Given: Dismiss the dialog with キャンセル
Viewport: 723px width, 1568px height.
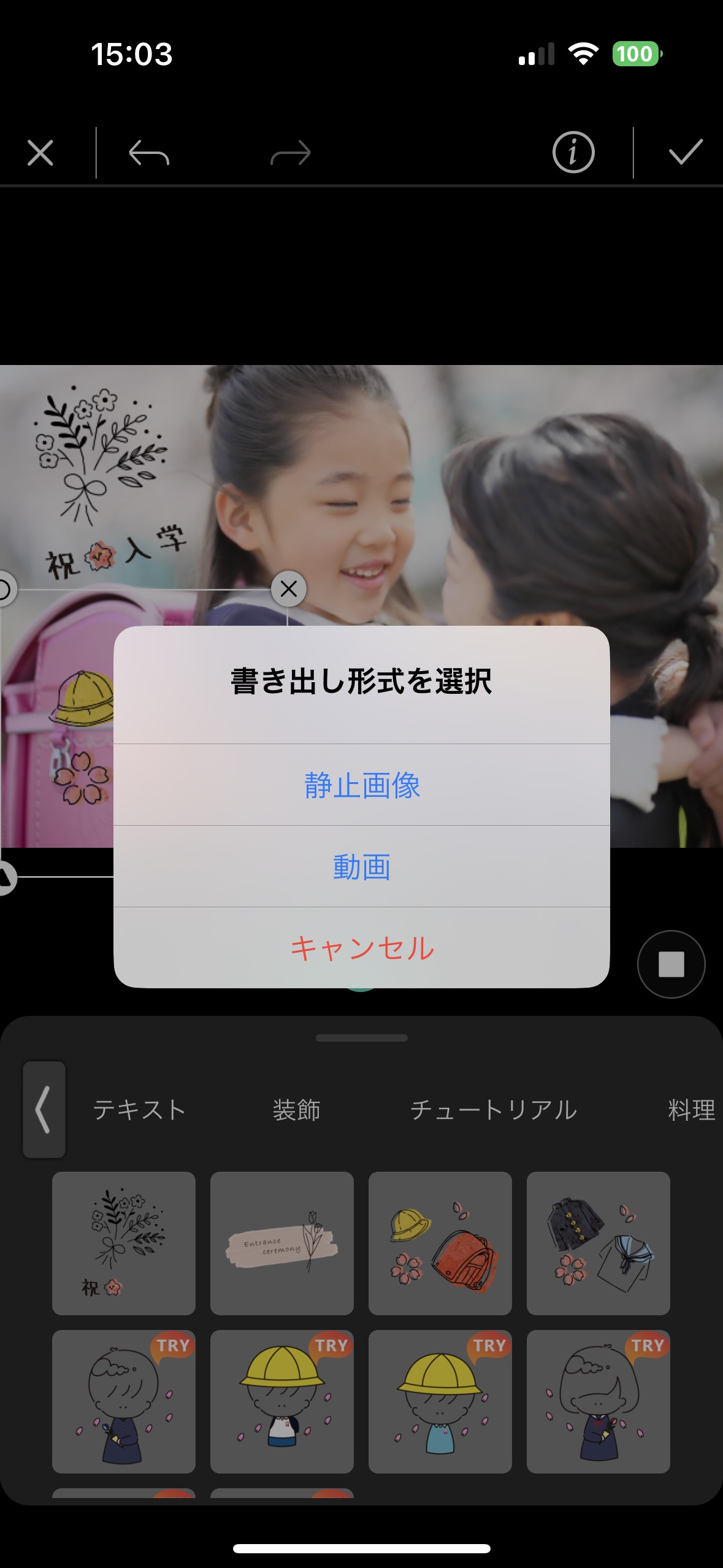Looking at the screenshot, I should pos(362,948).
